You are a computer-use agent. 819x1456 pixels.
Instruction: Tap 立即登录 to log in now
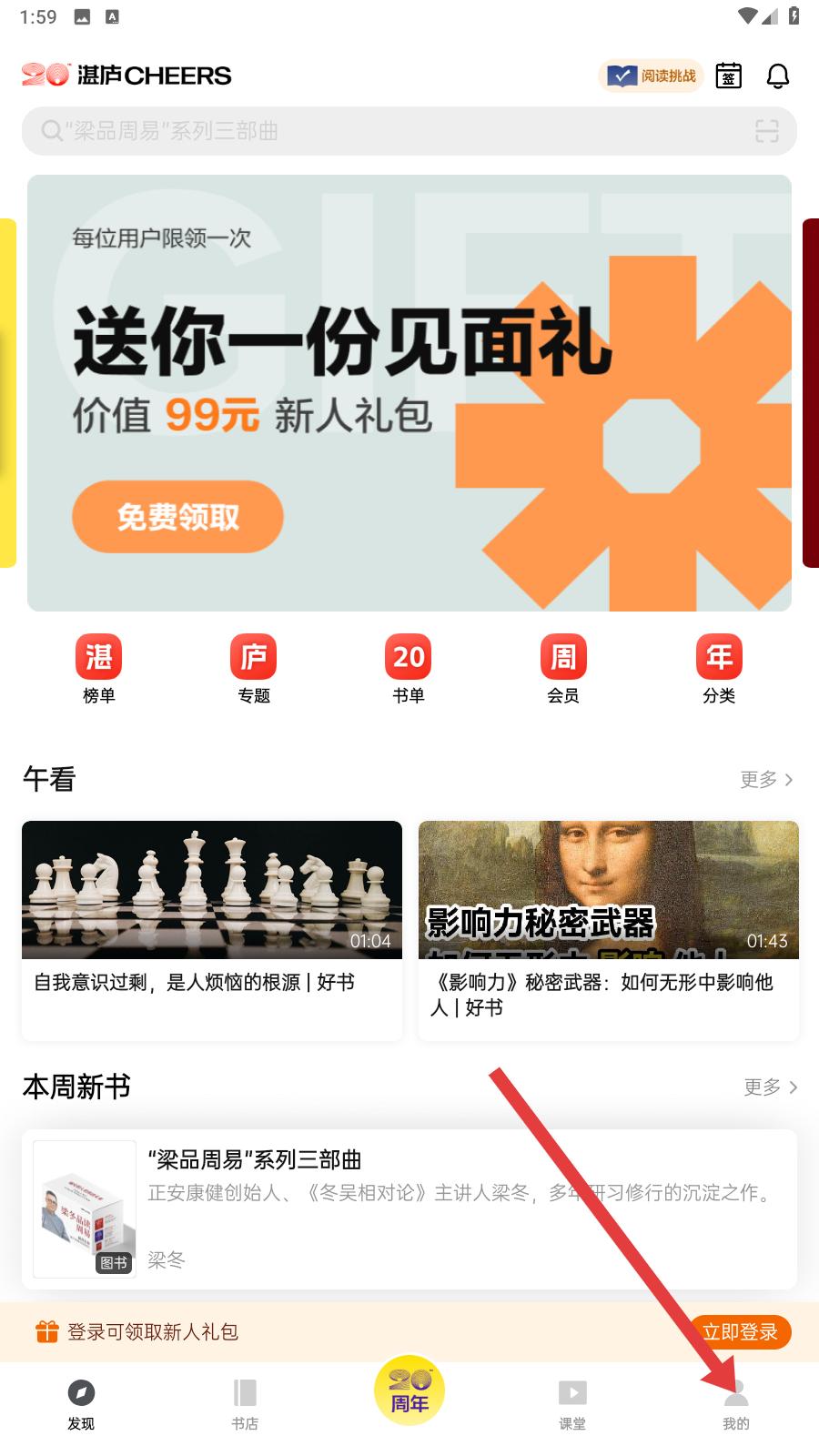point(740,1332)
